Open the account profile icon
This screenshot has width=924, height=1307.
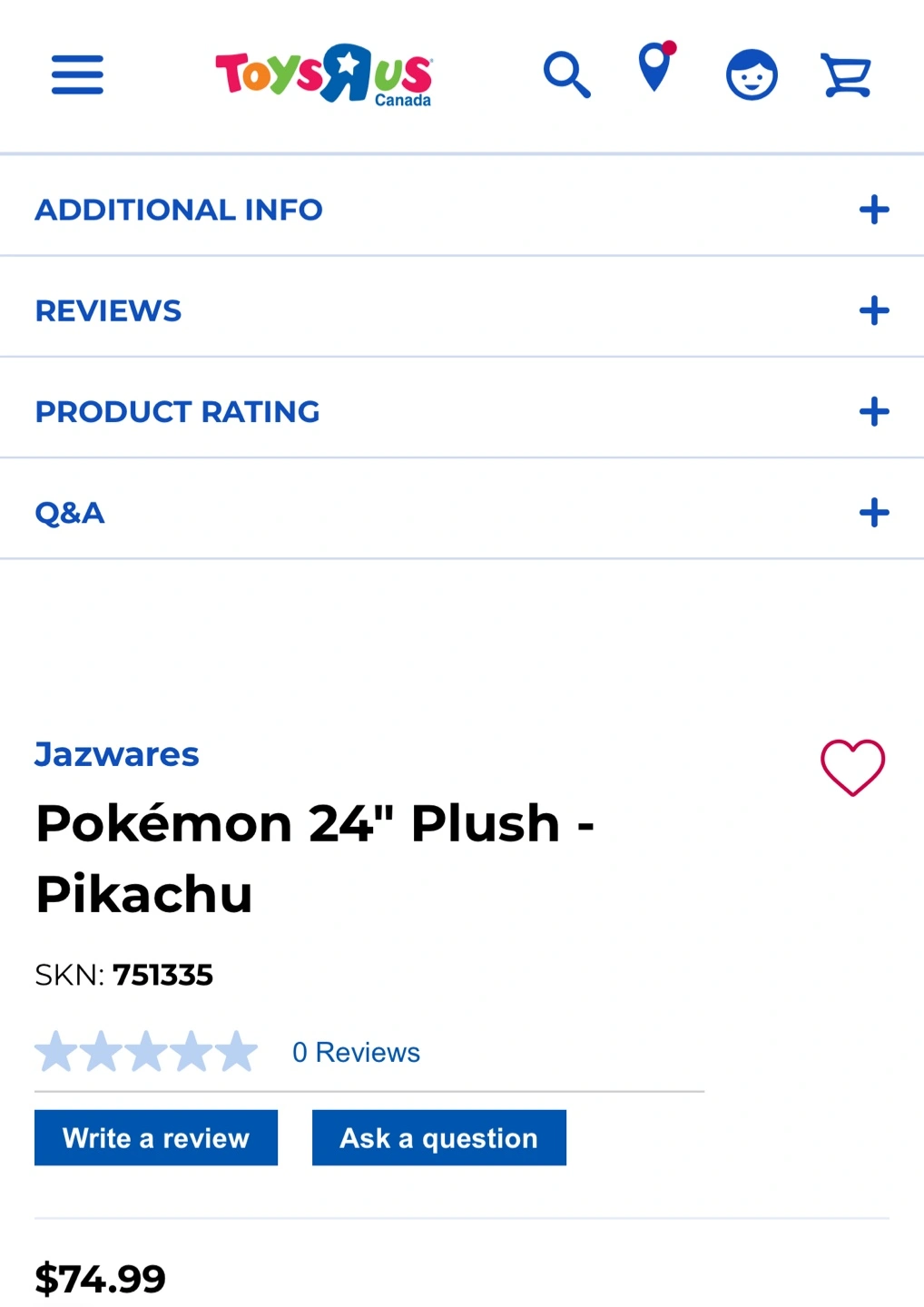pos(752,74)
